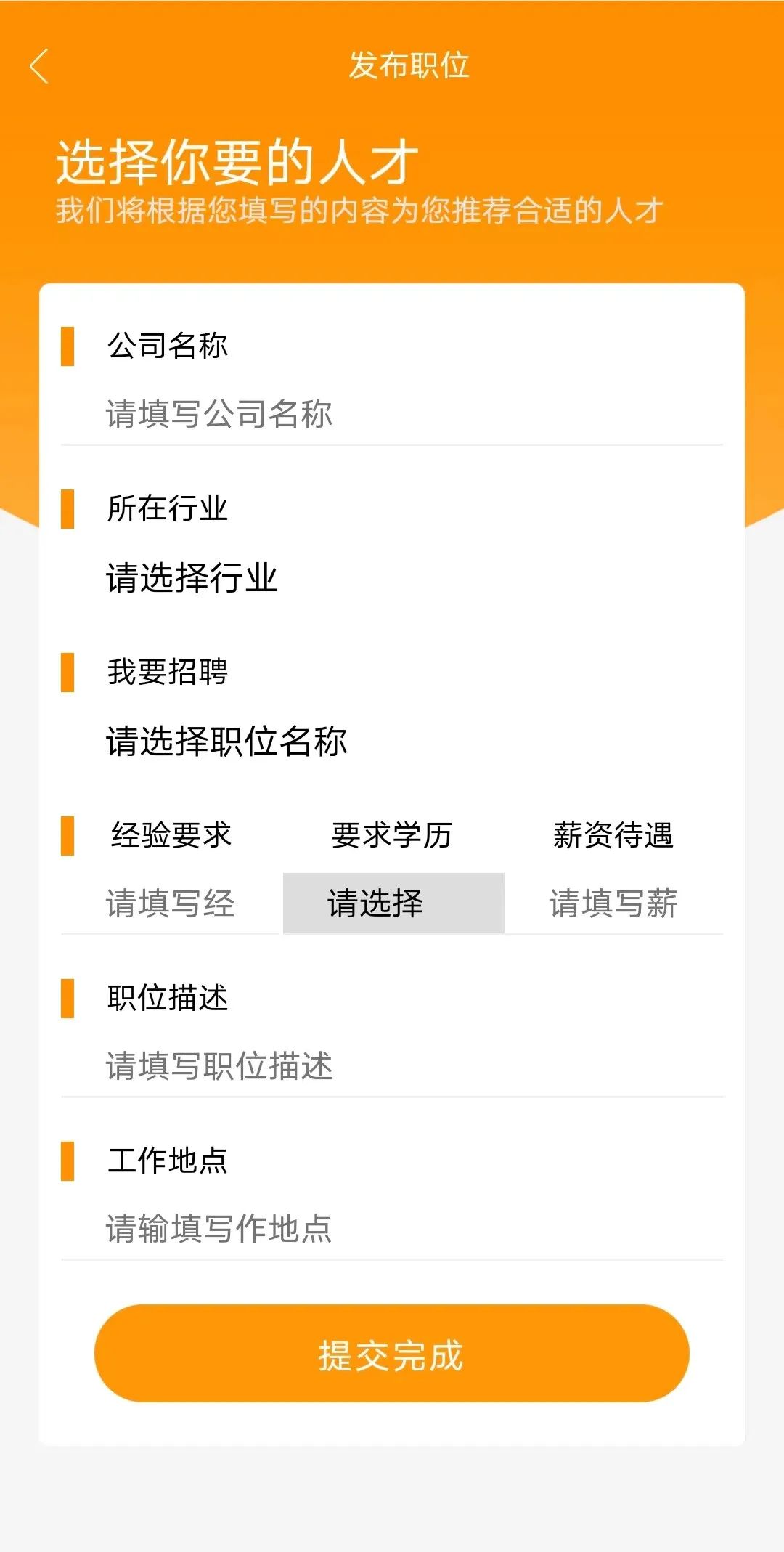
Task: Open the 请选择职位名称 job title picker
Action: tap(226, 742)
